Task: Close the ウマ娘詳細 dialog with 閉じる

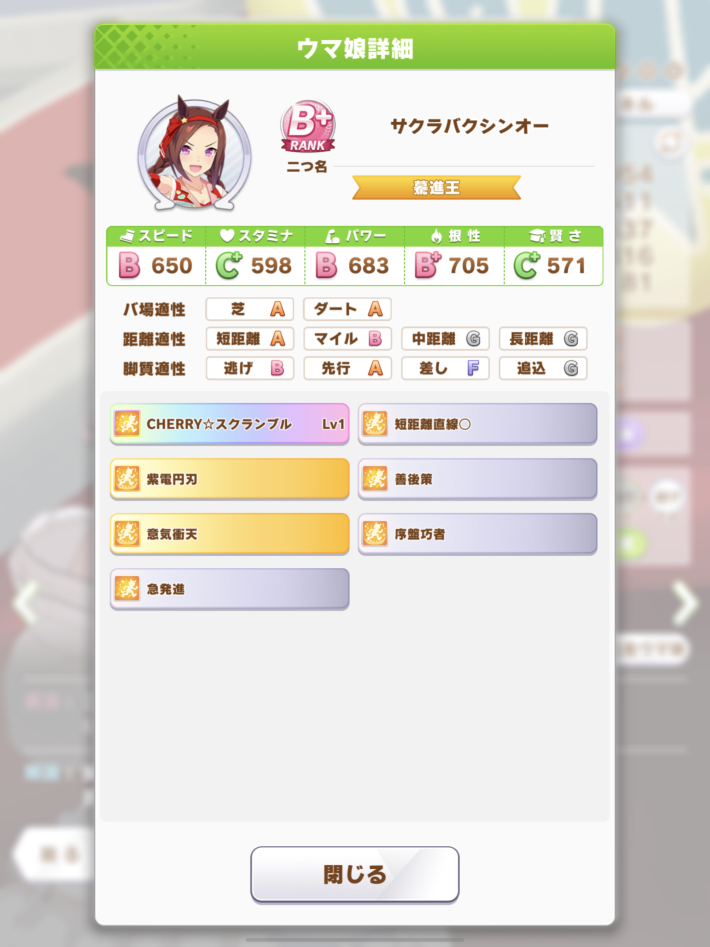Action: [x=354, y=874]
